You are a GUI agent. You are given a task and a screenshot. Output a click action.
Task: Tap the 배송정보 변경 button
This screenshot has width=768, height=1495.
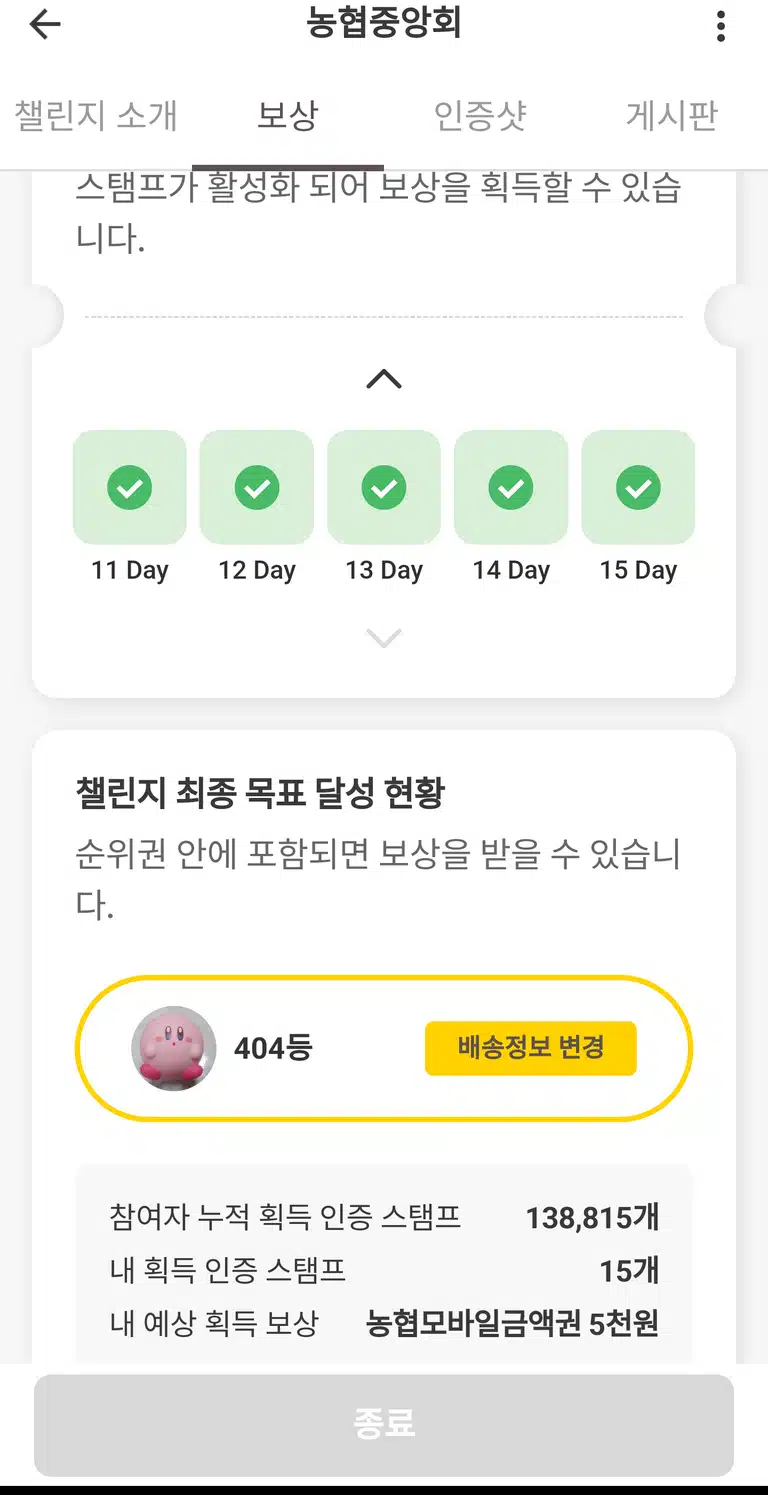[x=531, y=1048]
